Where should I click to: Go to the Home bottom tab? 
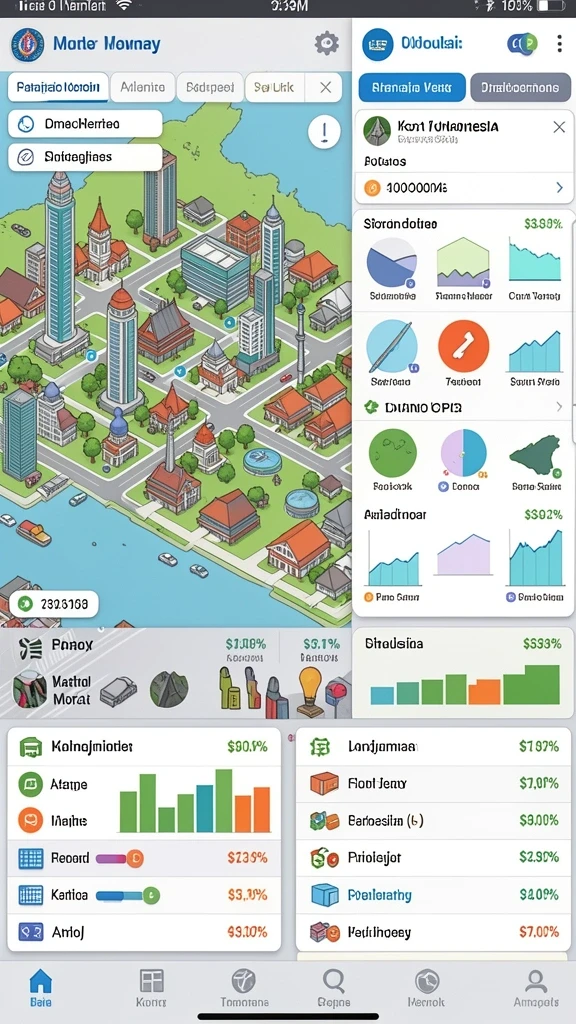coord(40,988)
